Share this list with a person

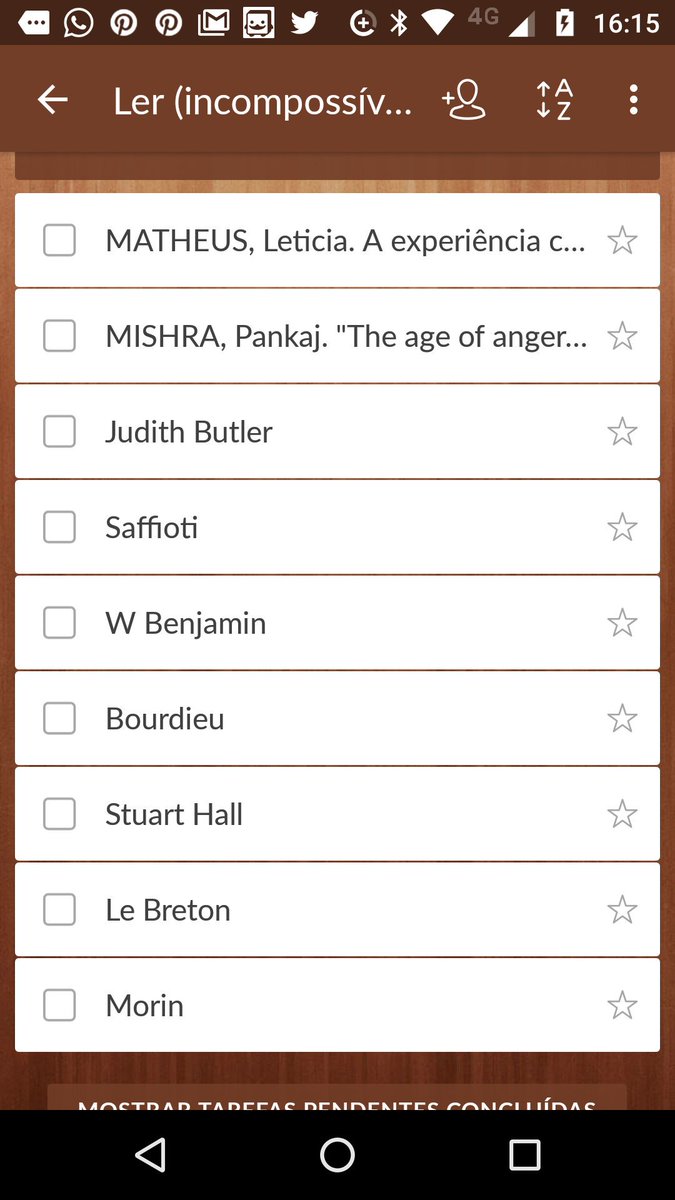(x=464, y=100)
